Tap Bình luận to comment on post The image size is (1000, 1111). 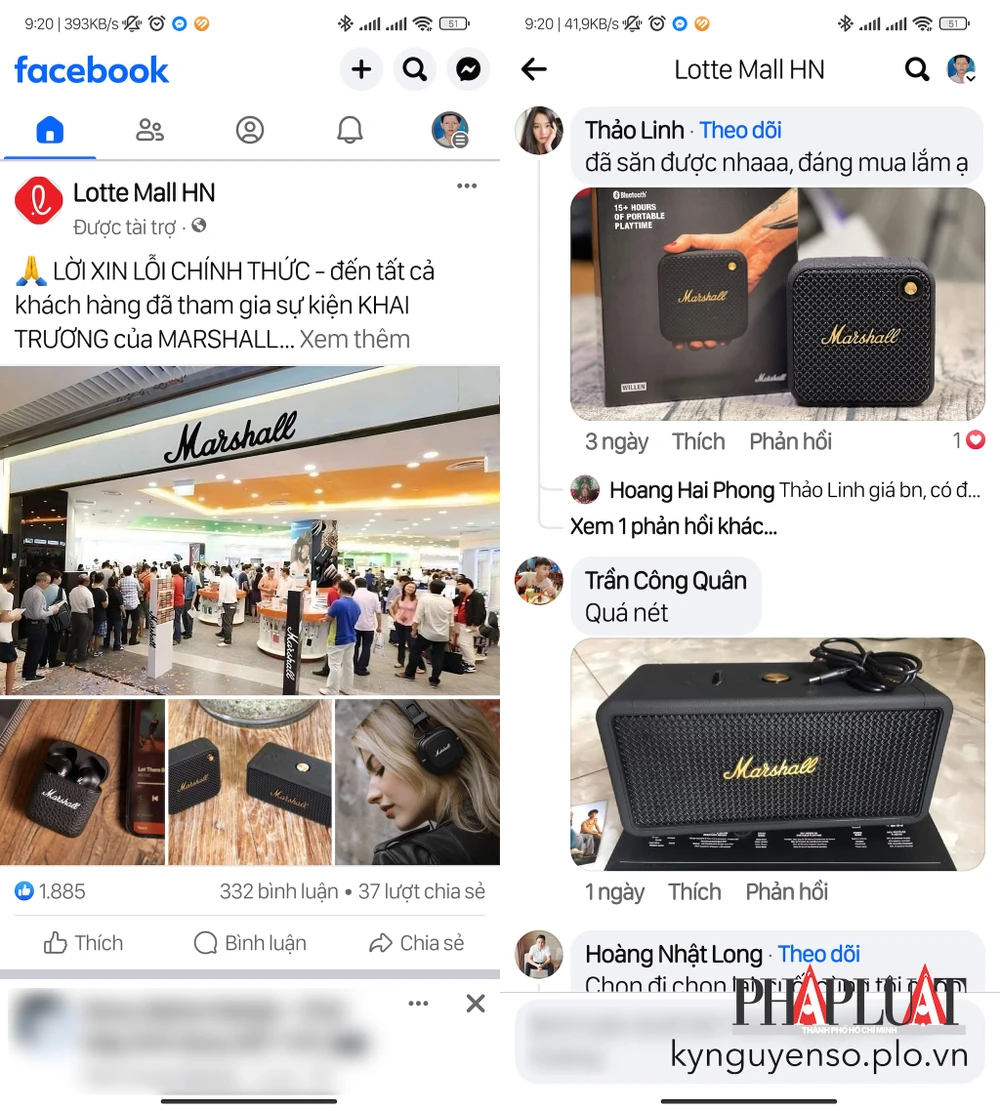(250, 943)
